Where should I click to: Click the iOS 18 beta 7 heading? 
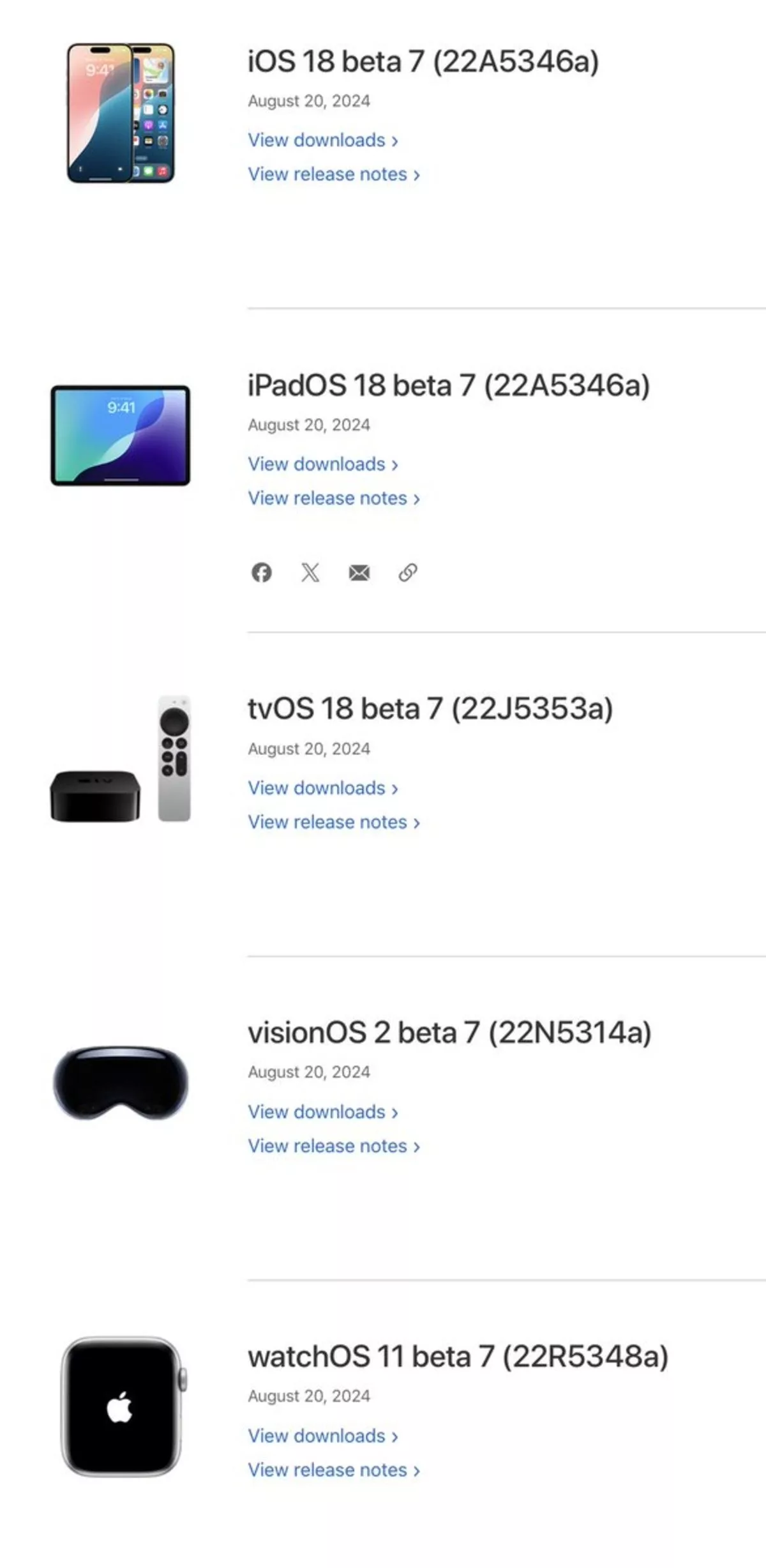[423, 62]
